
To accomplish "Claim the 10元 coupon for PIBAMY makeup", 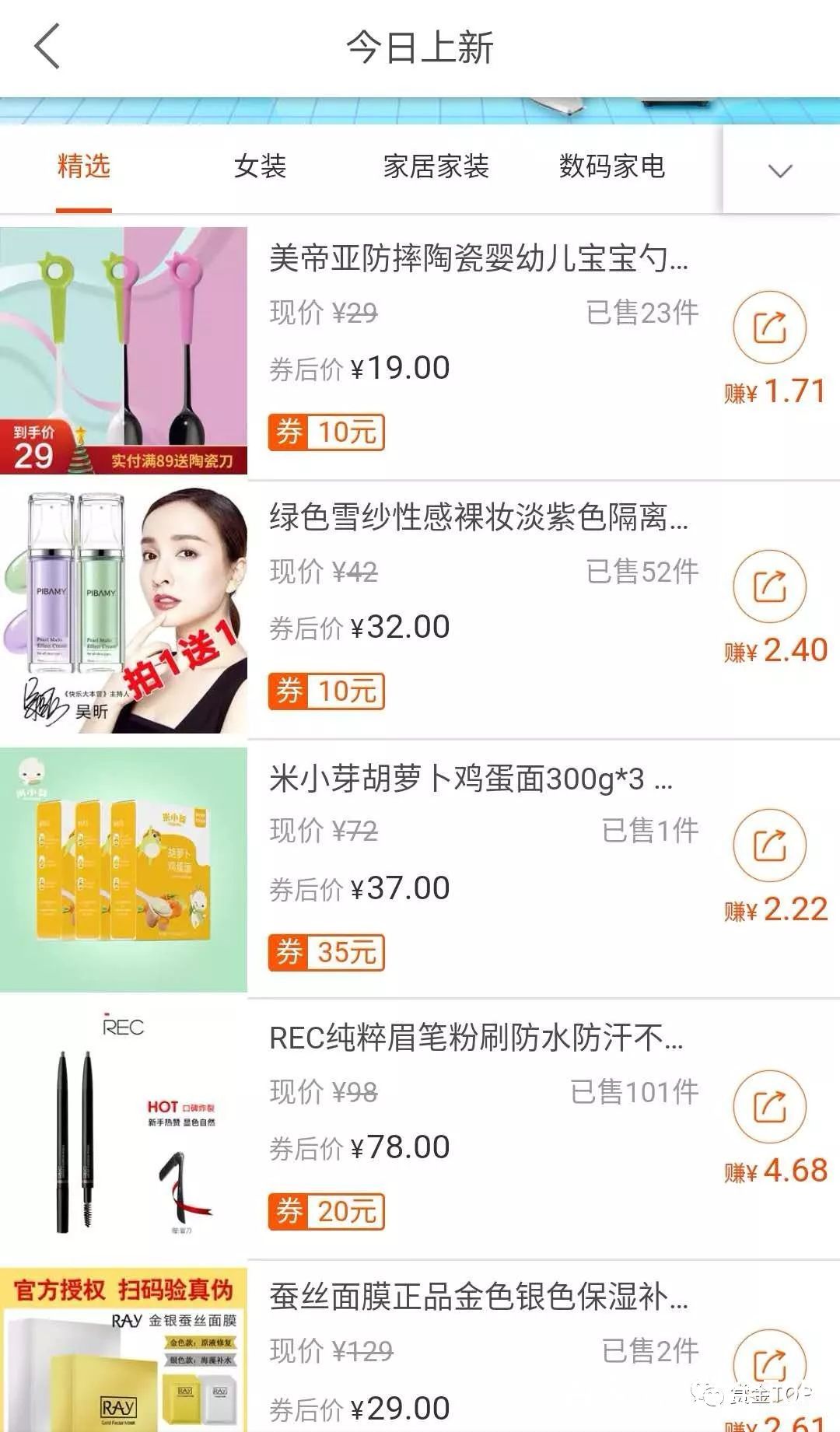I will pyautogui.click(x=325, y=690).
